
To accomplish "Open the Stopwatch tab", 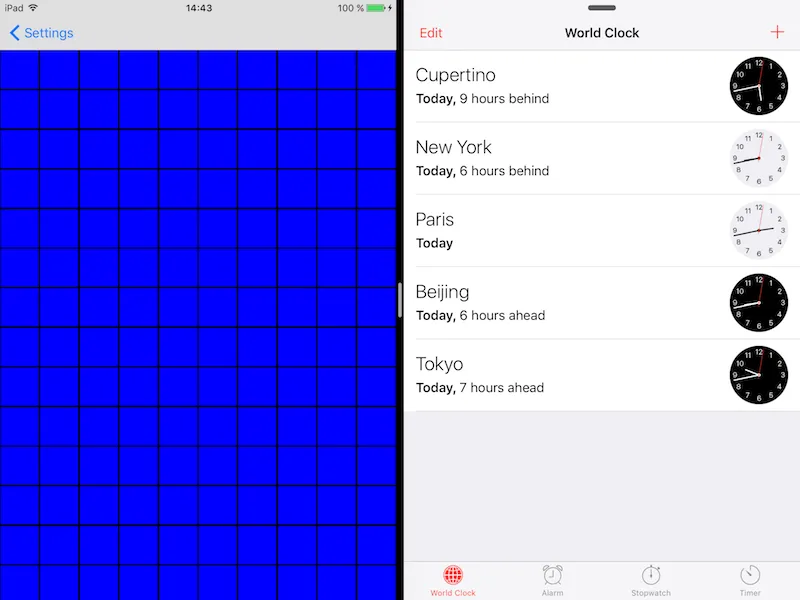I will click(x=651, y=579).
